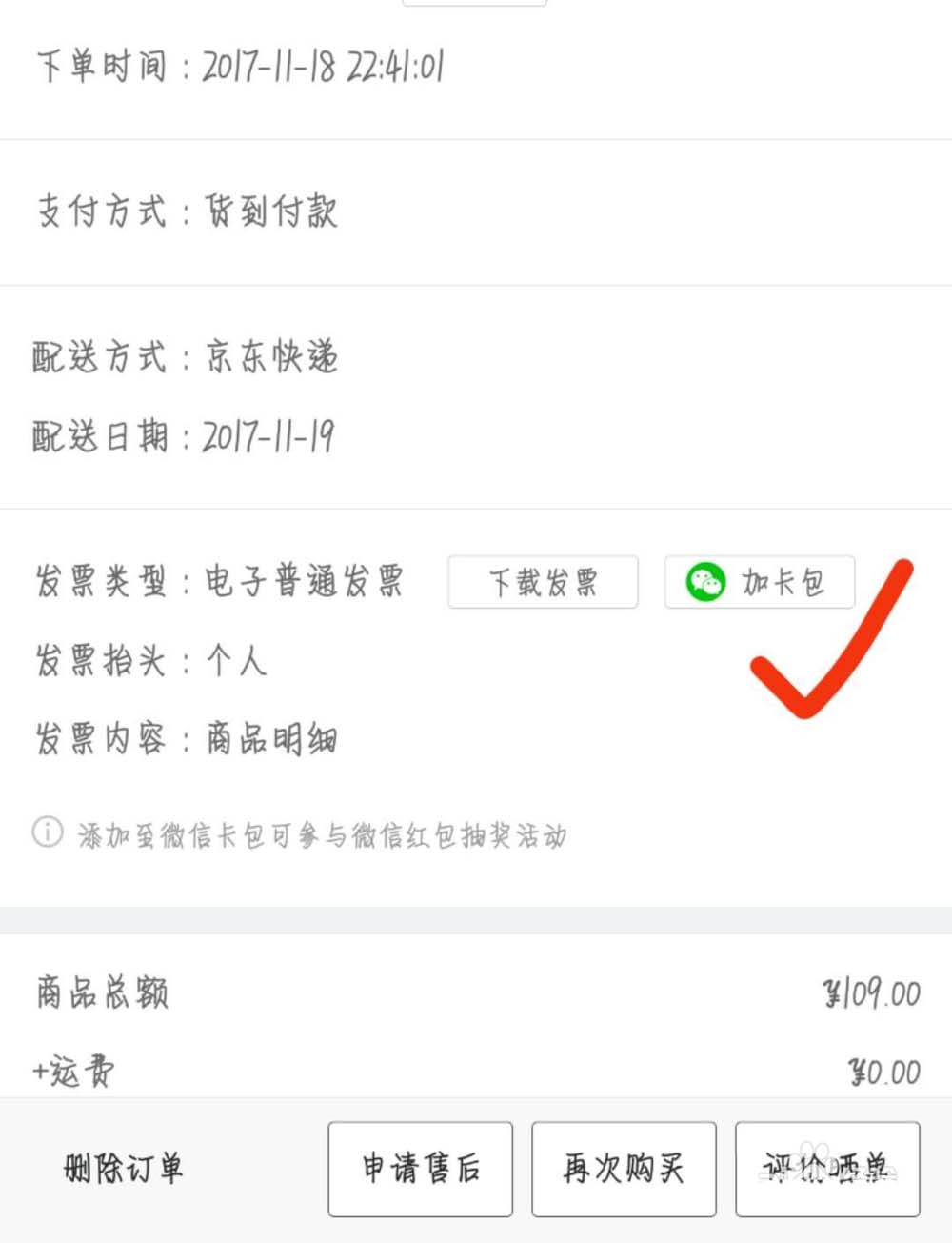Buy again with 再次购买

coord(624,1169)
